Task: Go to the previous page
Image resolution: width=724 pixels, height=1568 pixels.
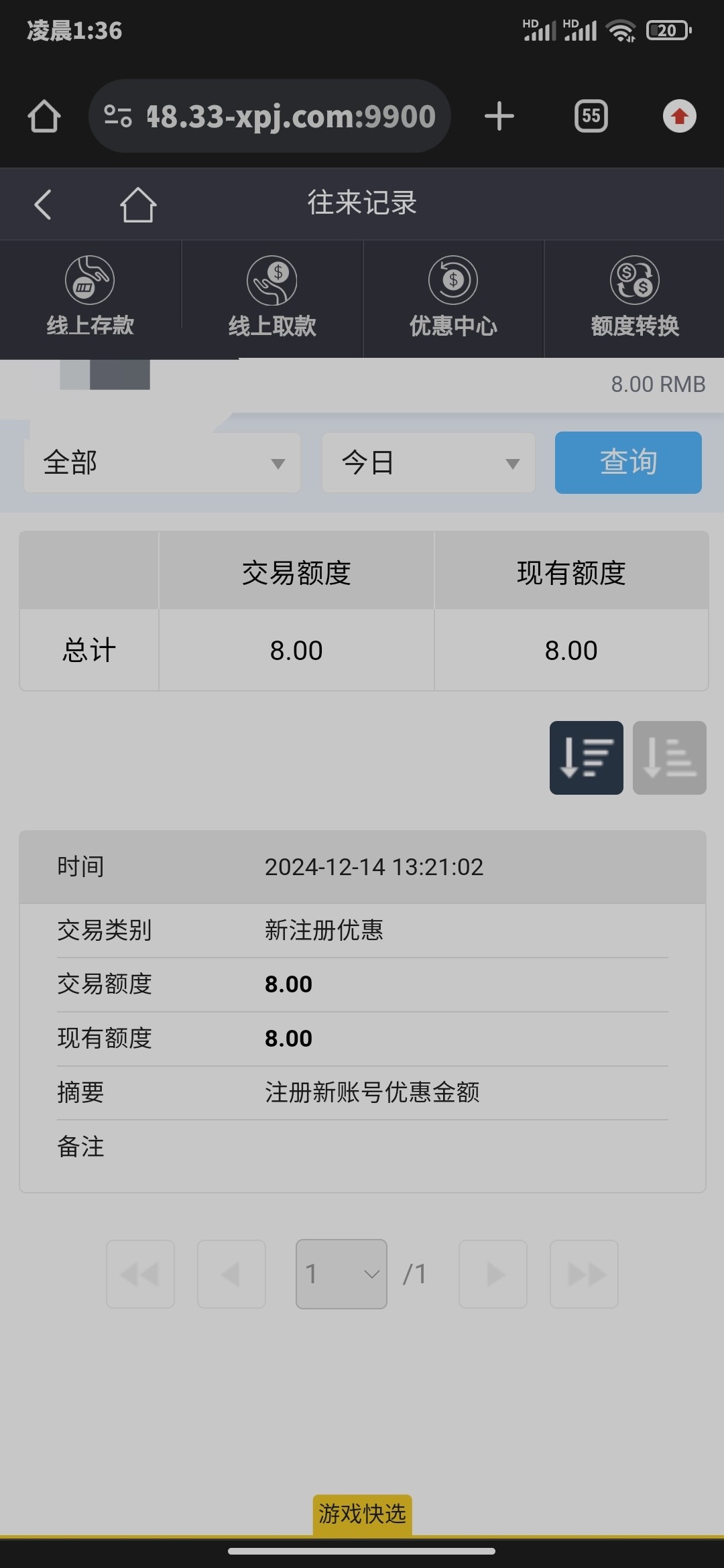Action: tap(231, 1274)
